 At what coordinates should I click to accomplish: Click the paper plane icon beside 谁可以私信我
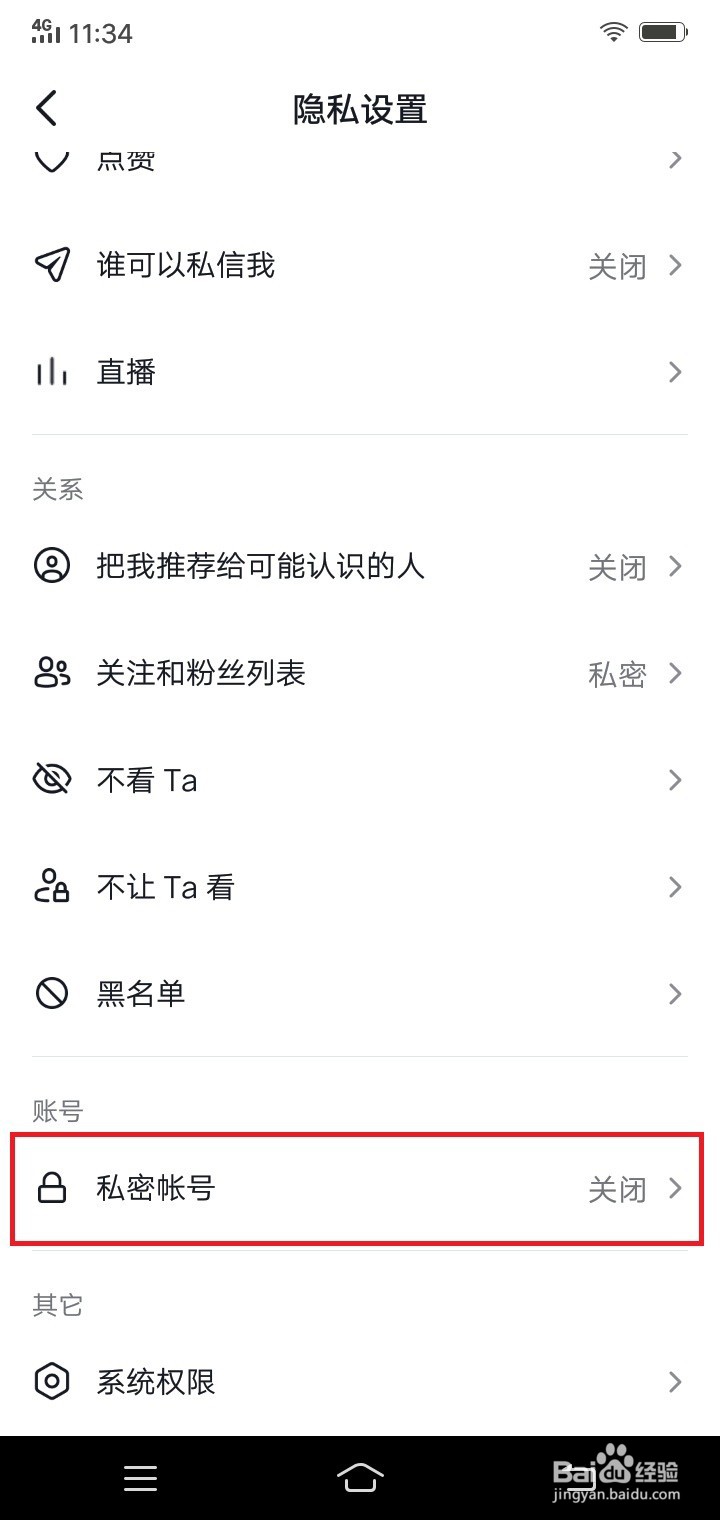[51, 265]
